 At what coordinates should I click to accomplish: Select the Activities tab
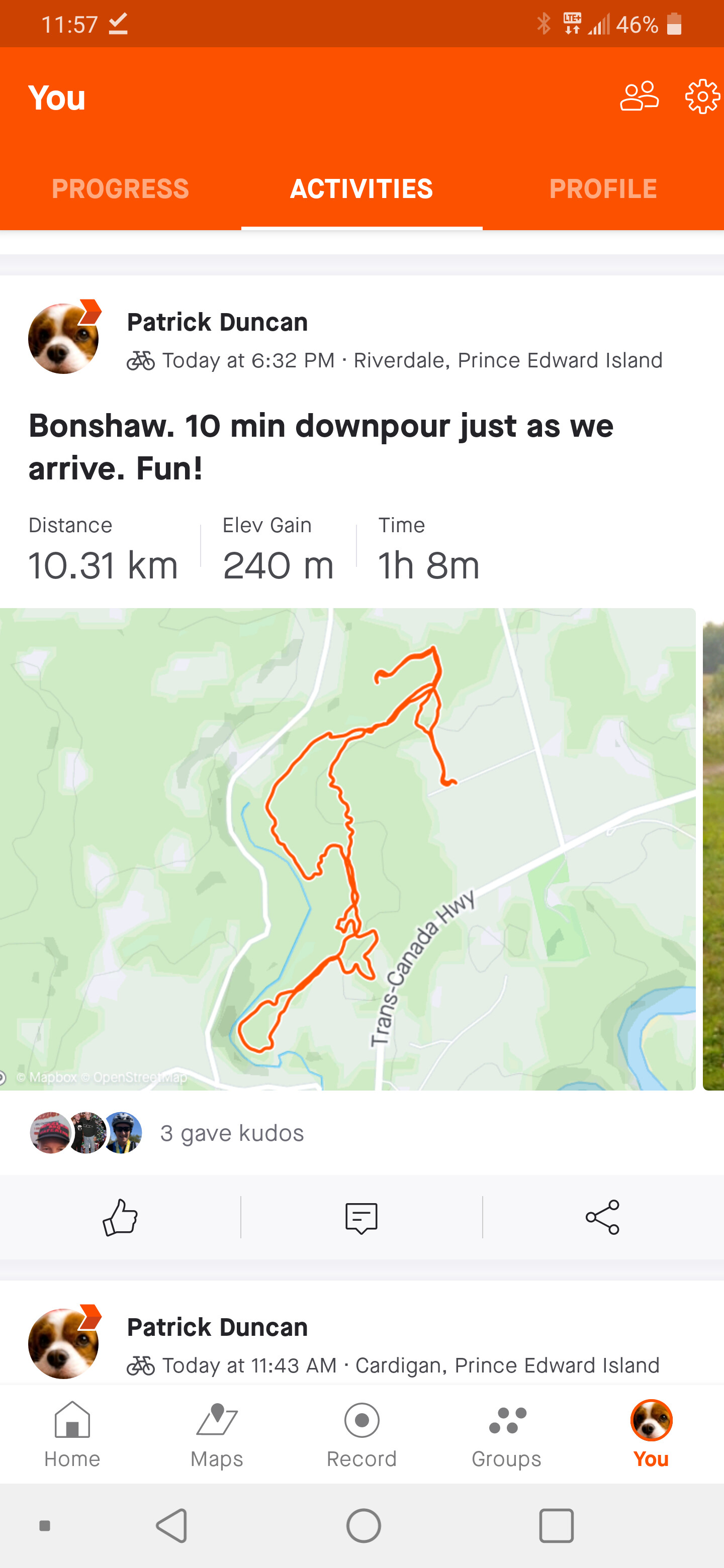click(x=361, y=188)
